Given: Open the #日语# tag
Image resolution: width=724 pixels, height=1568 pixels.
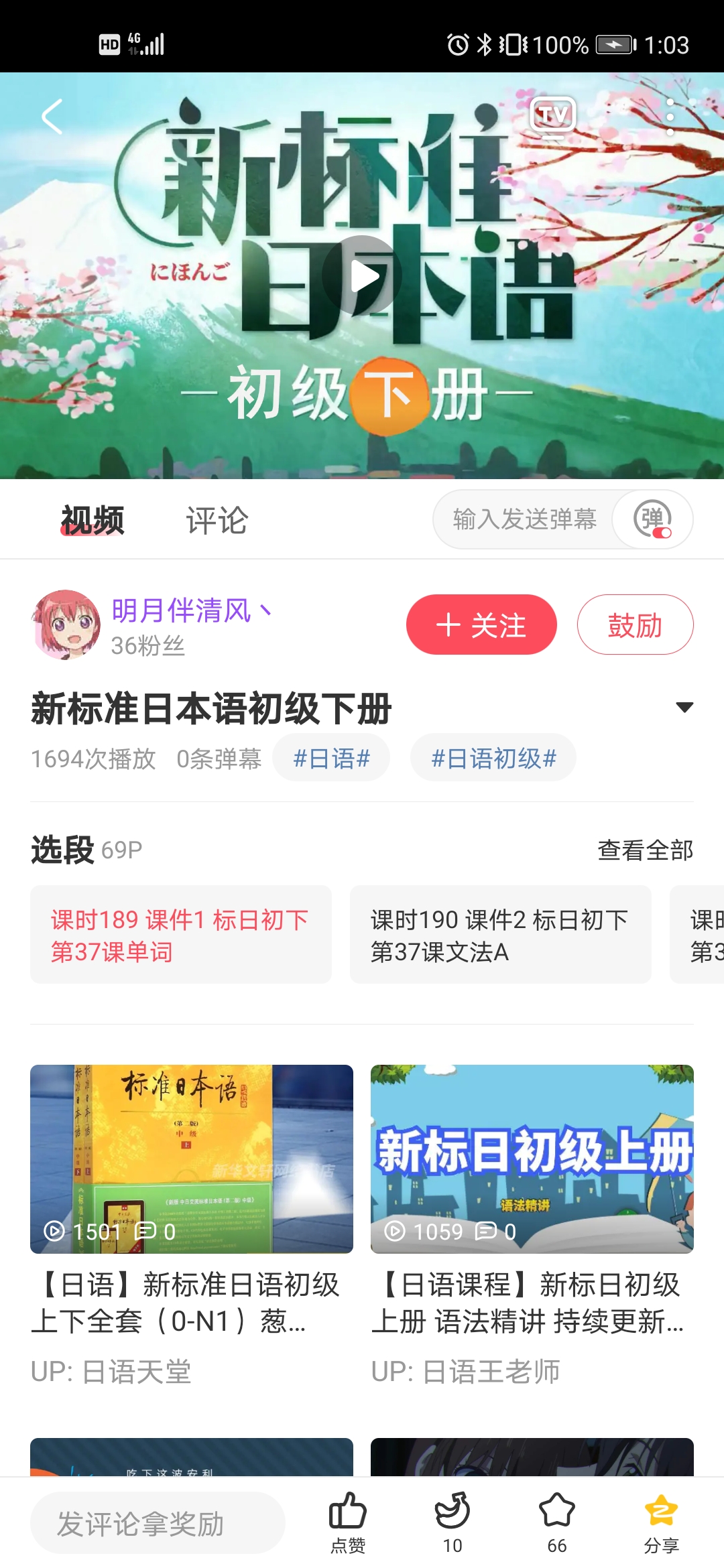Looking at the screenshot, I should 331,758.
